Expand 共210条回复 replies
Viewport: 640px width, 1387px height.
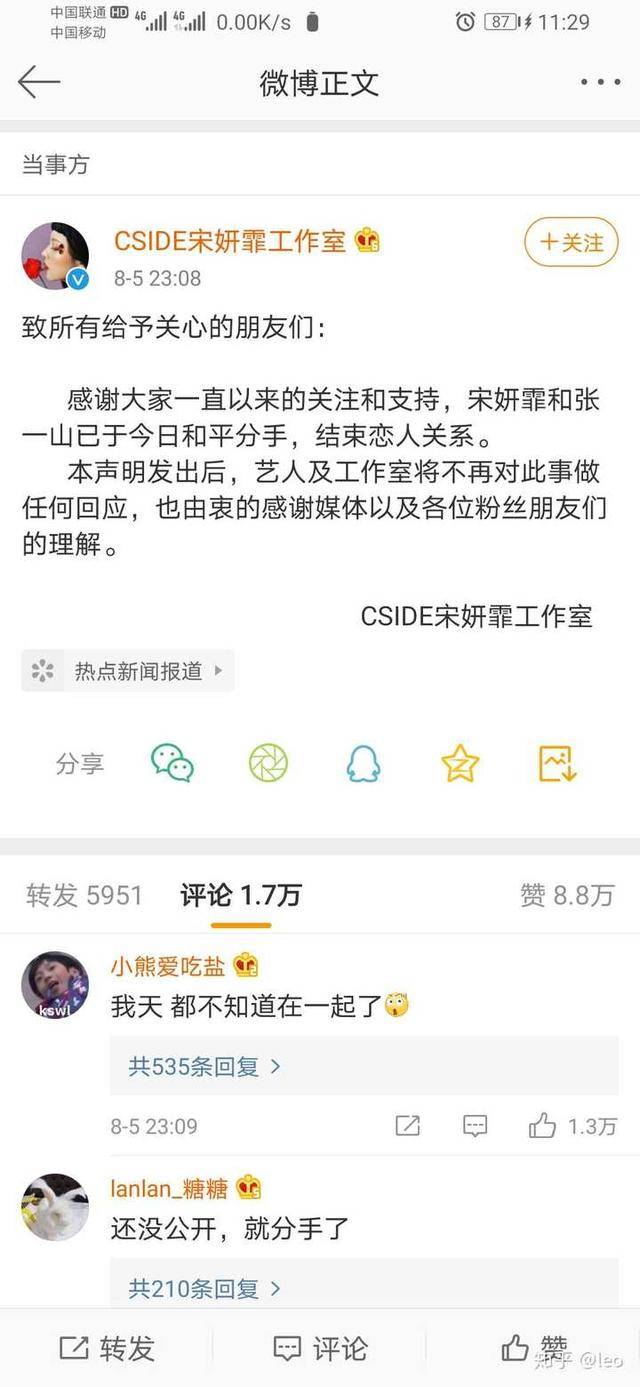204,1289
